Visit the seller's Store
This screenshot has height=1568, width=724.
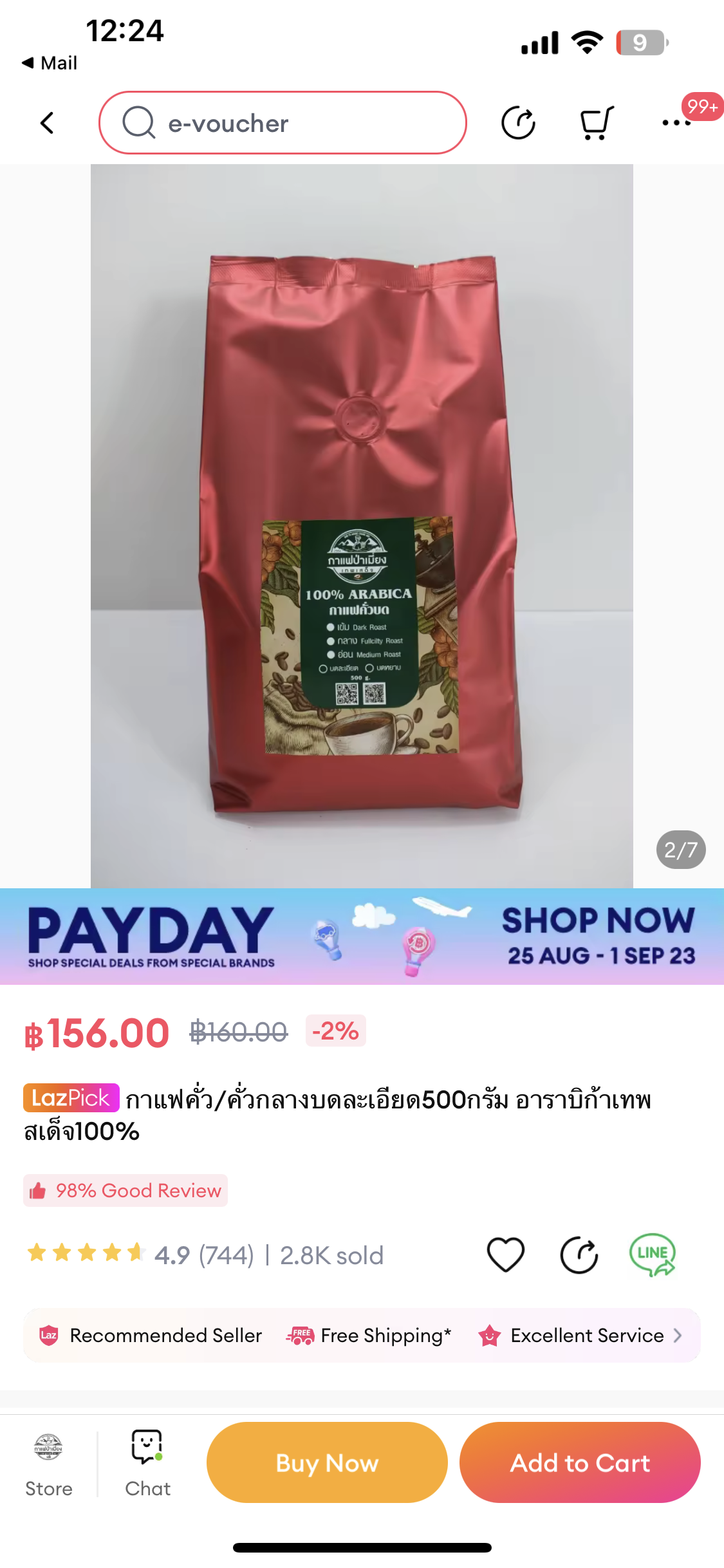click(48, 1462)
